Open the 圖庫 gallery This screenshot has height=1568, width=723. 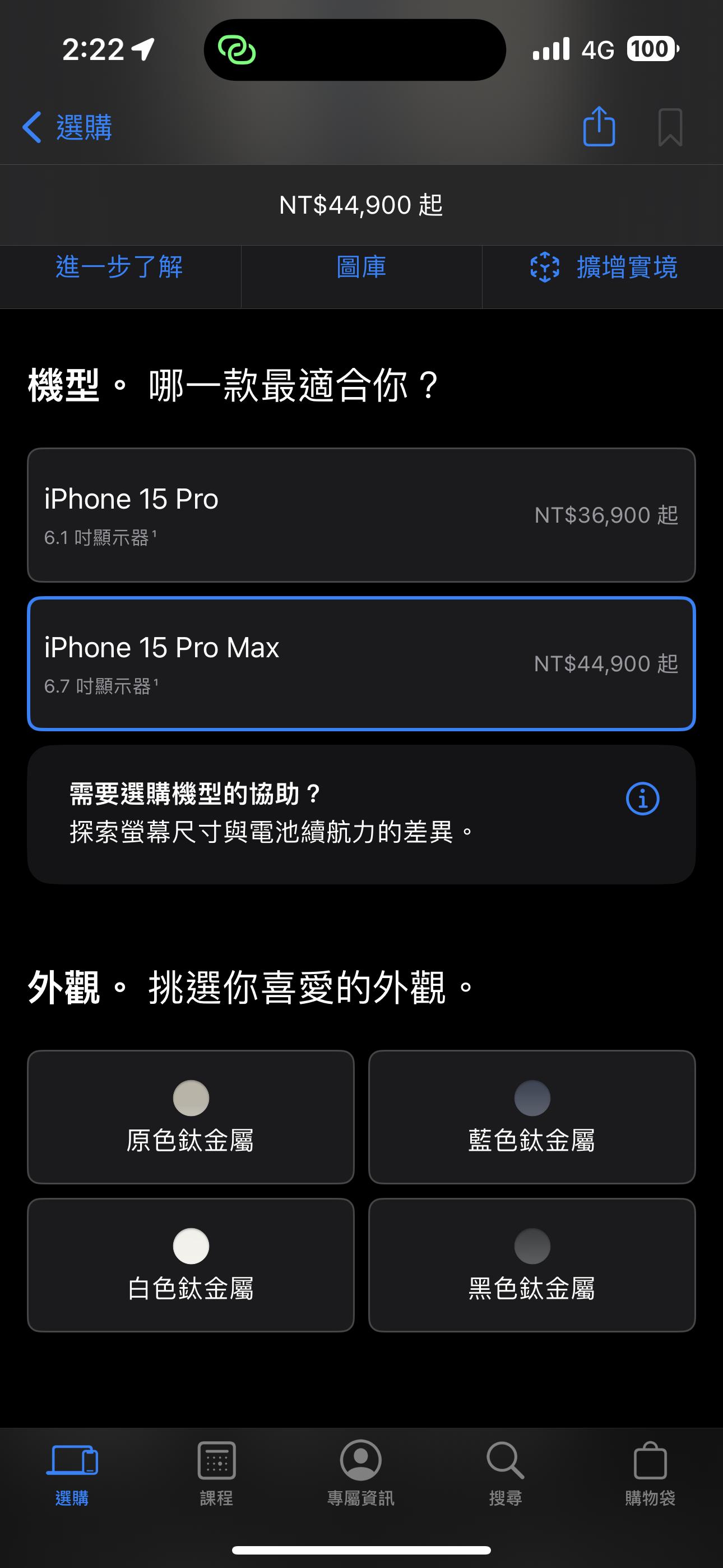click(x=361, y=267)
